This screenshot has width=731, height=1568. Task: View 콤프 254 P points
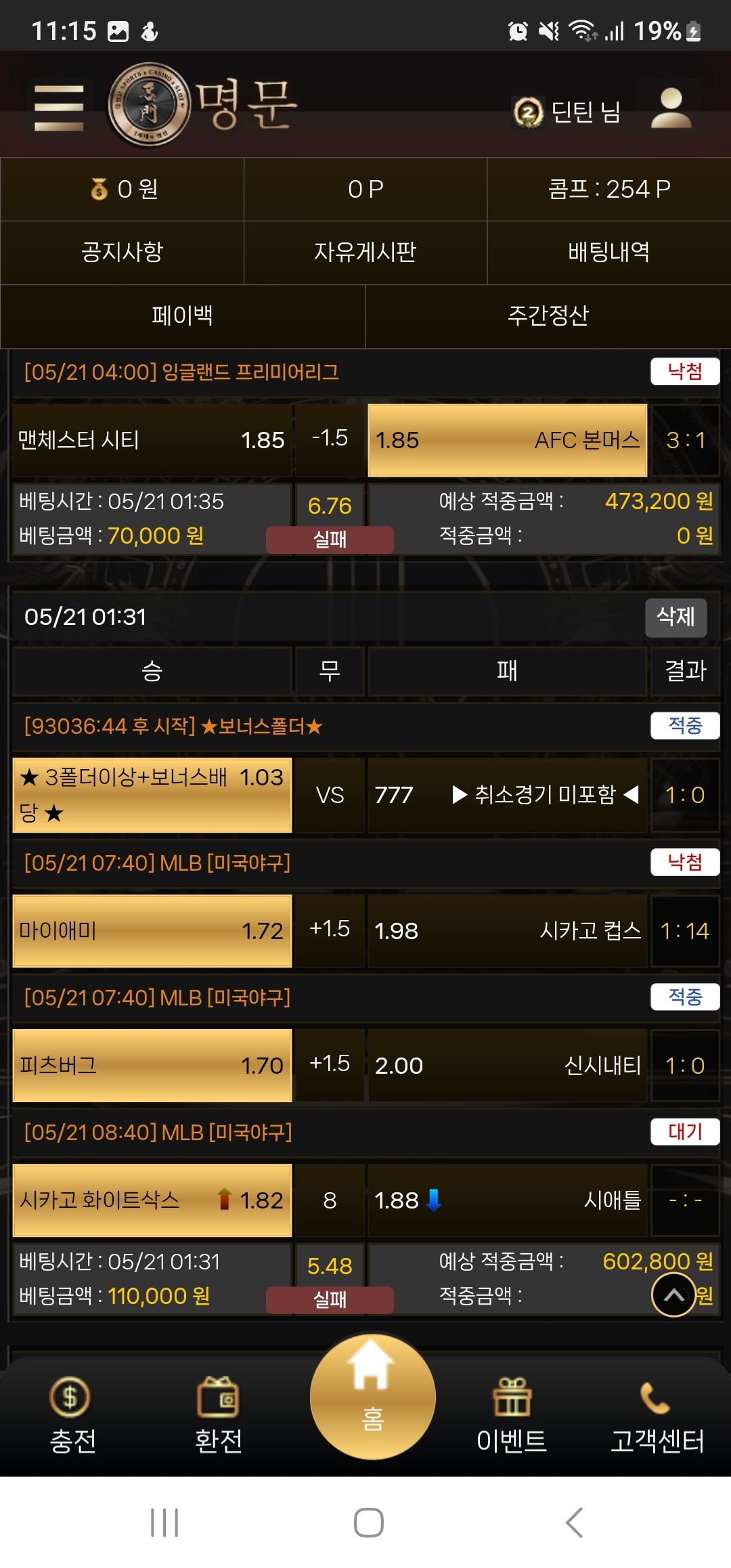point(608,190)
